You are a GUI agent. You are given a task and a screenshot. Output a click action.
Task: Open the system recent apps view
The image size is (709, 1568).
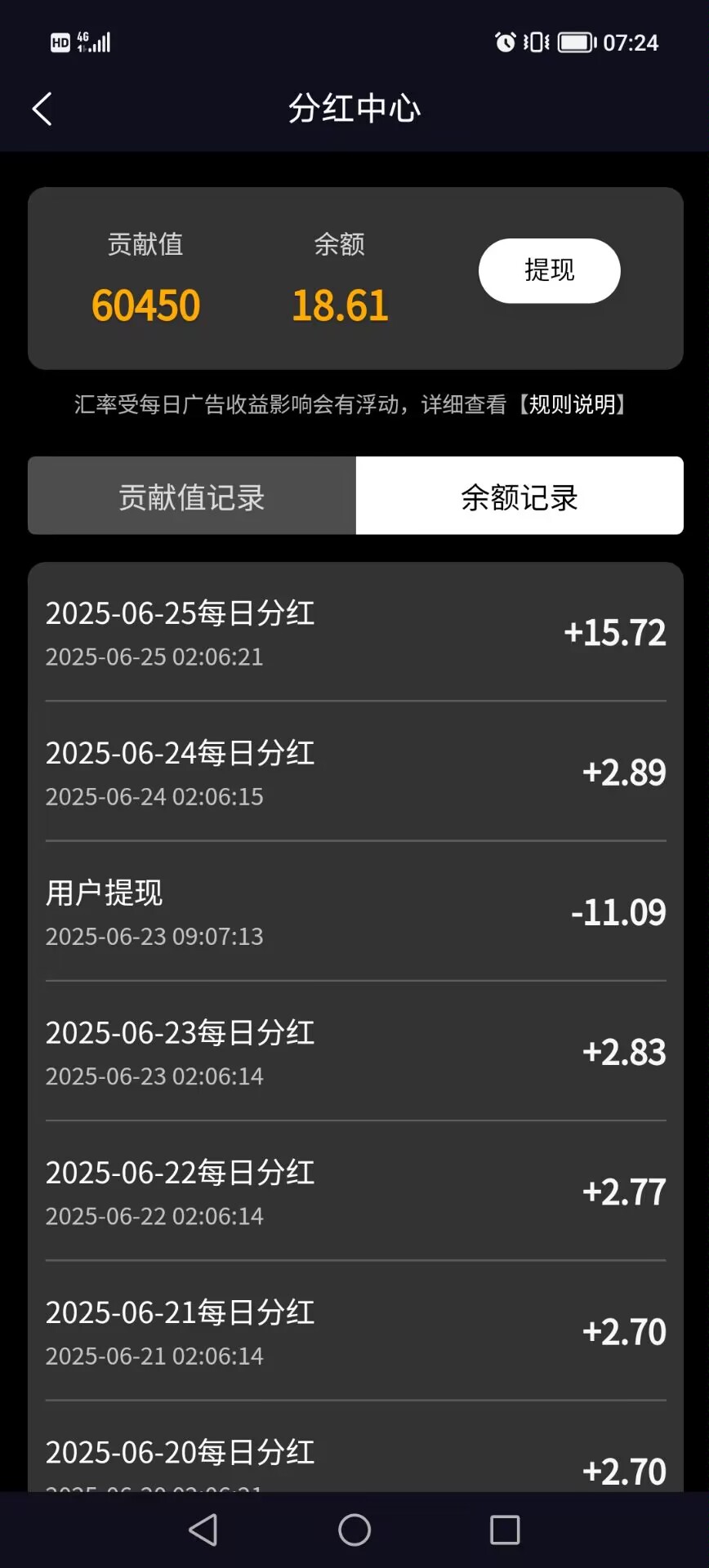(505, 1530)
